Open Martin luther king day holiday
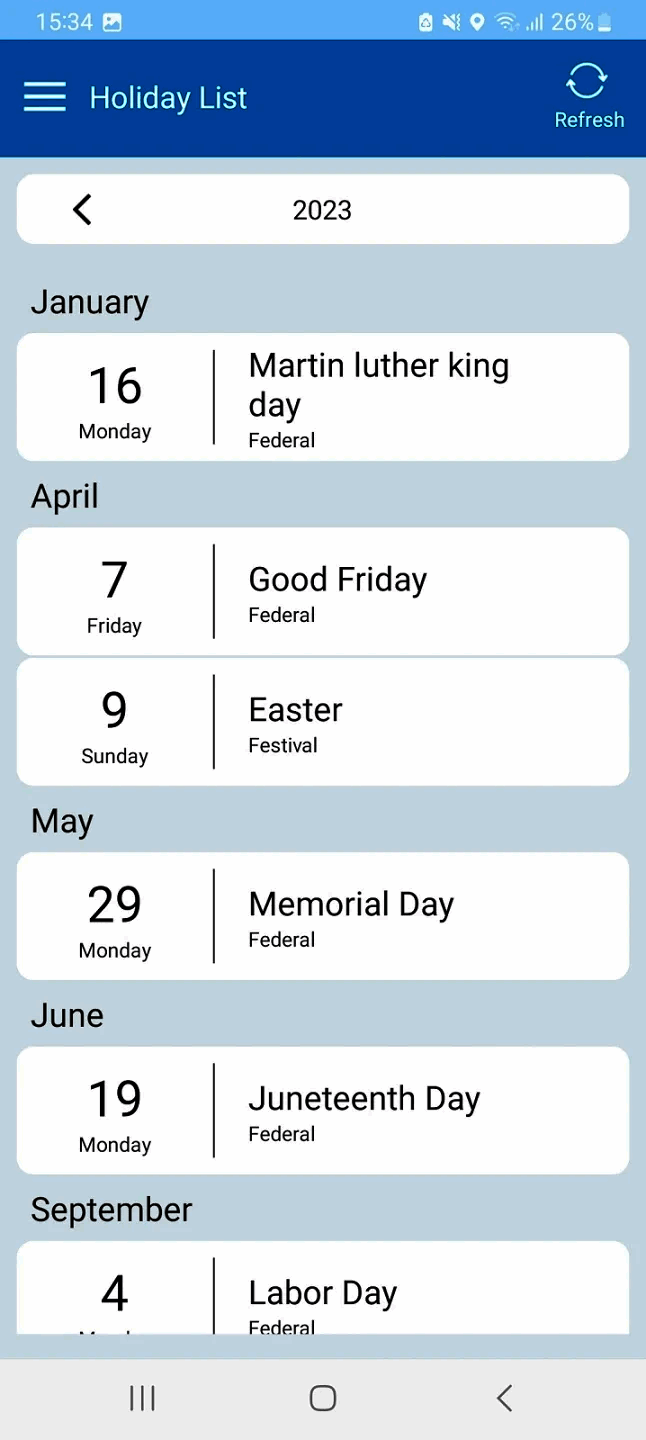This screenshot has width=646, height=1440. [x=322, y=397]
